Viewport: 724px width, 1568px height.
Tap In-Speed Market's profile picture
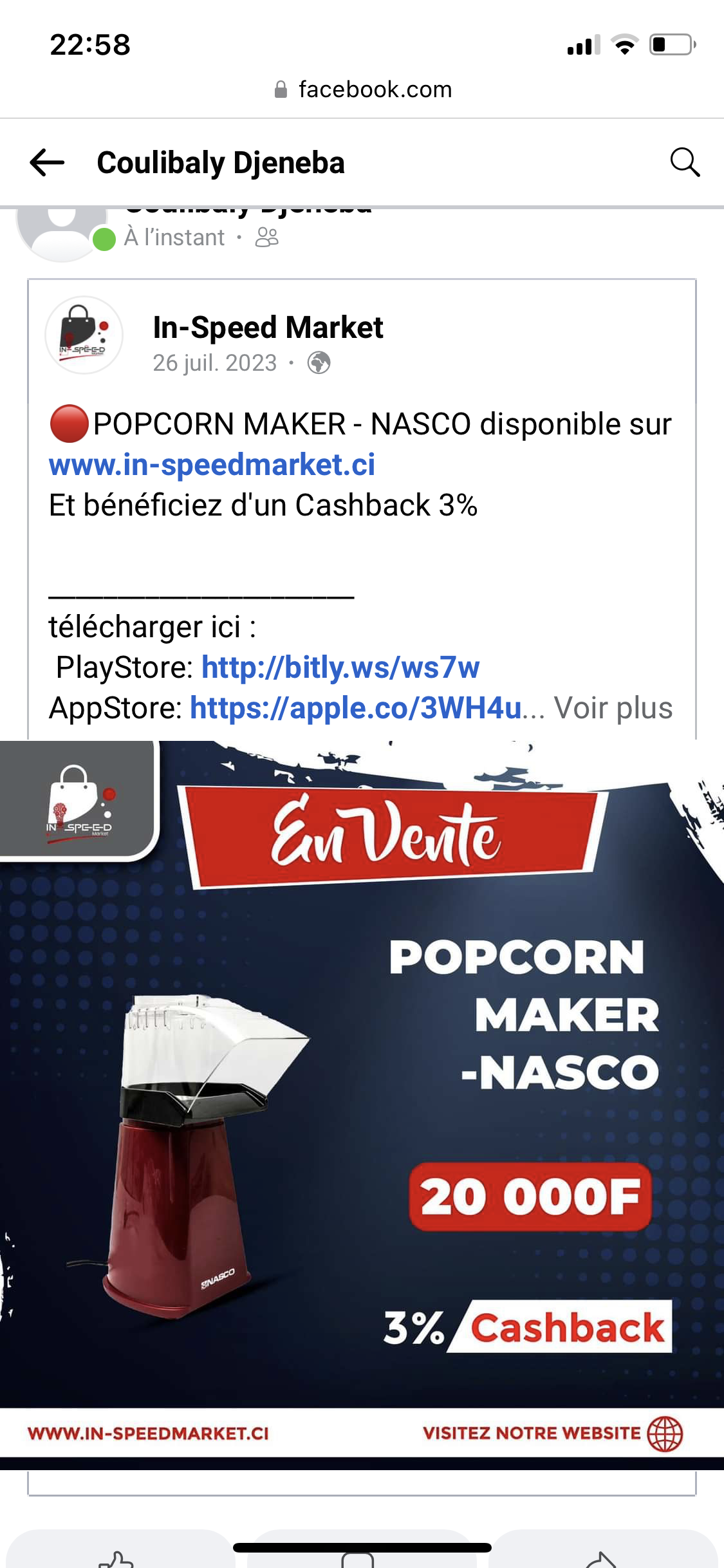84,335
